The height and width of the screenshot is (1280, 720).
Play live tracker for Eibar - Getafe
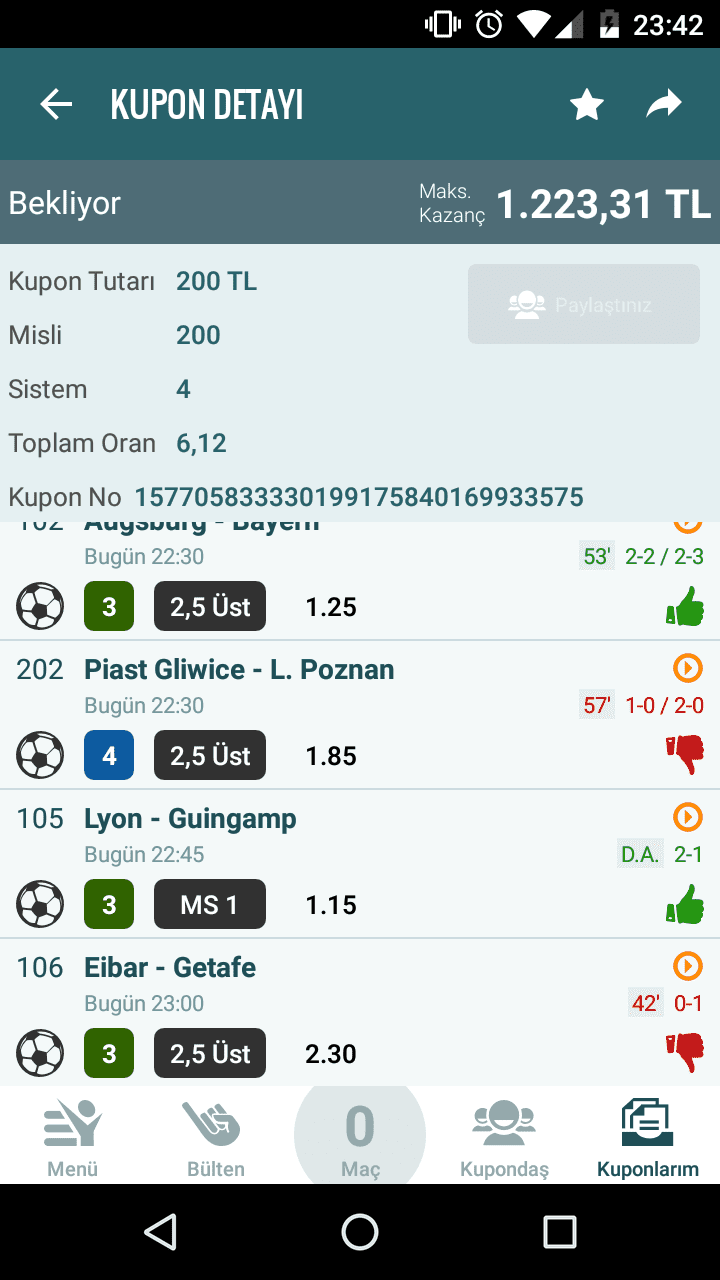(687, 966)
